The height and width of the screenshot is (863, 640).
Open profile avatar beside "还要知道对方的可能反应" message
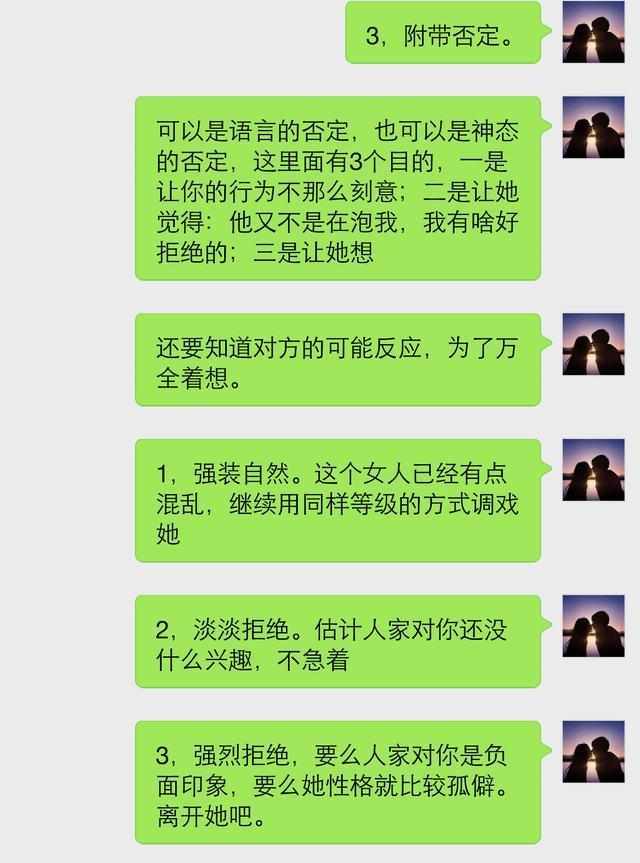[x=593, y=344]
